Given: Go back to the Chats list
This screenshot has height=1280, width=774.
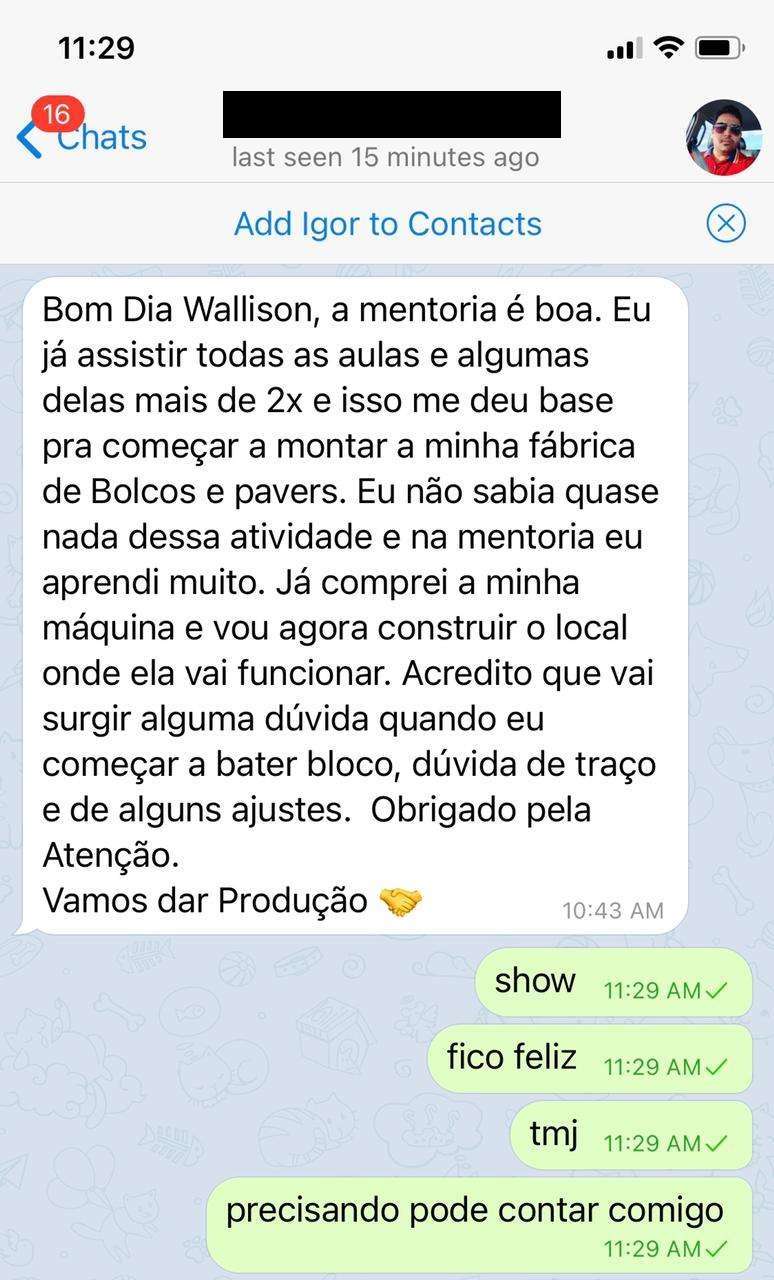Looking at the screenshot, I should coord(82,138).
